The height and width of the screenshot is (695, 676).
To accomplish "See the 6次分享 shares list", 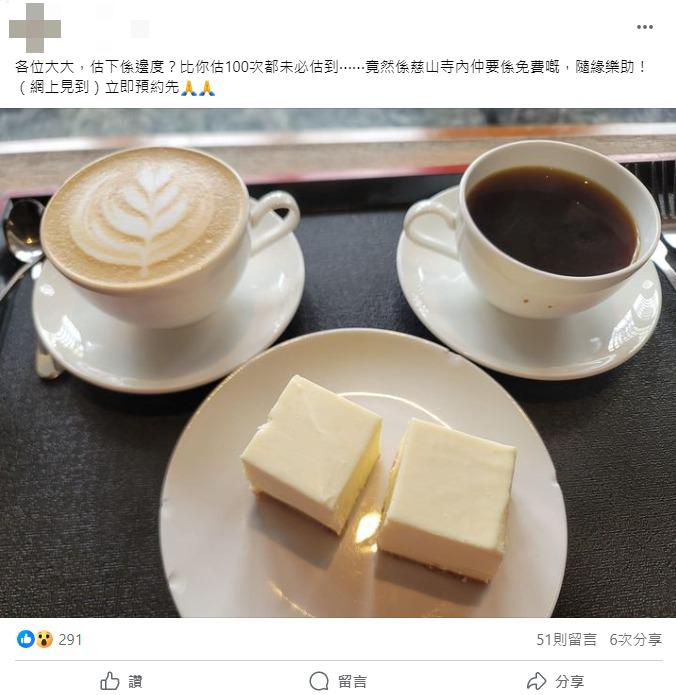I will tap(636, 640).
